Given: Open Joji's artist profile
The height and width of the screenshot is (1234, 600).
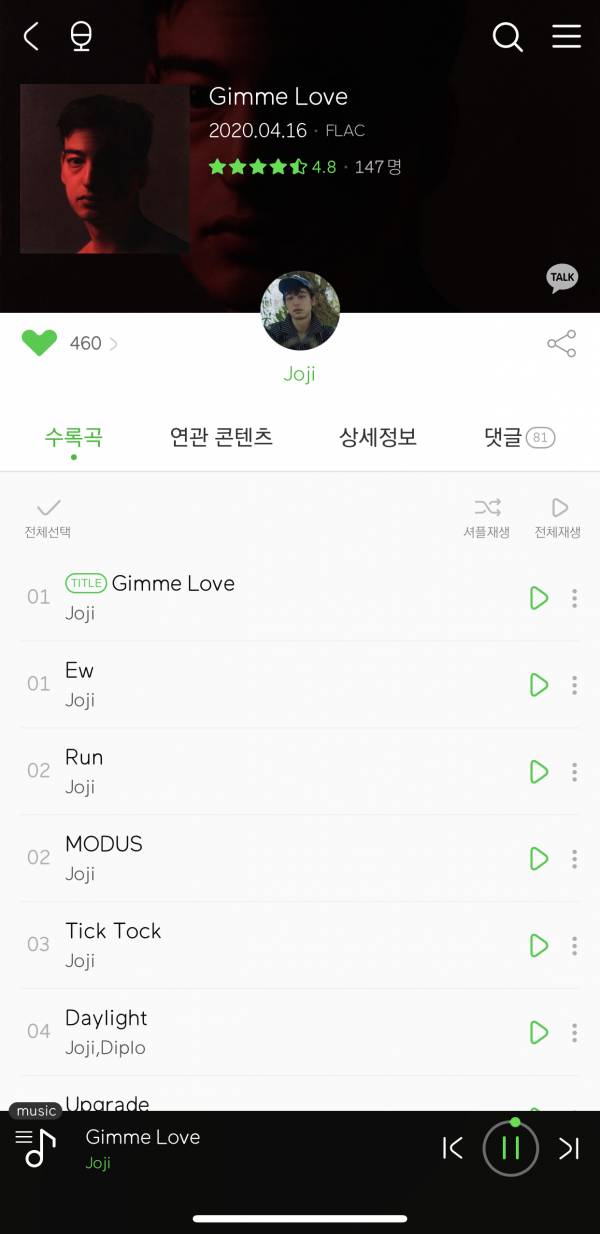Looking at the screenshot, I should click(299, 312).
